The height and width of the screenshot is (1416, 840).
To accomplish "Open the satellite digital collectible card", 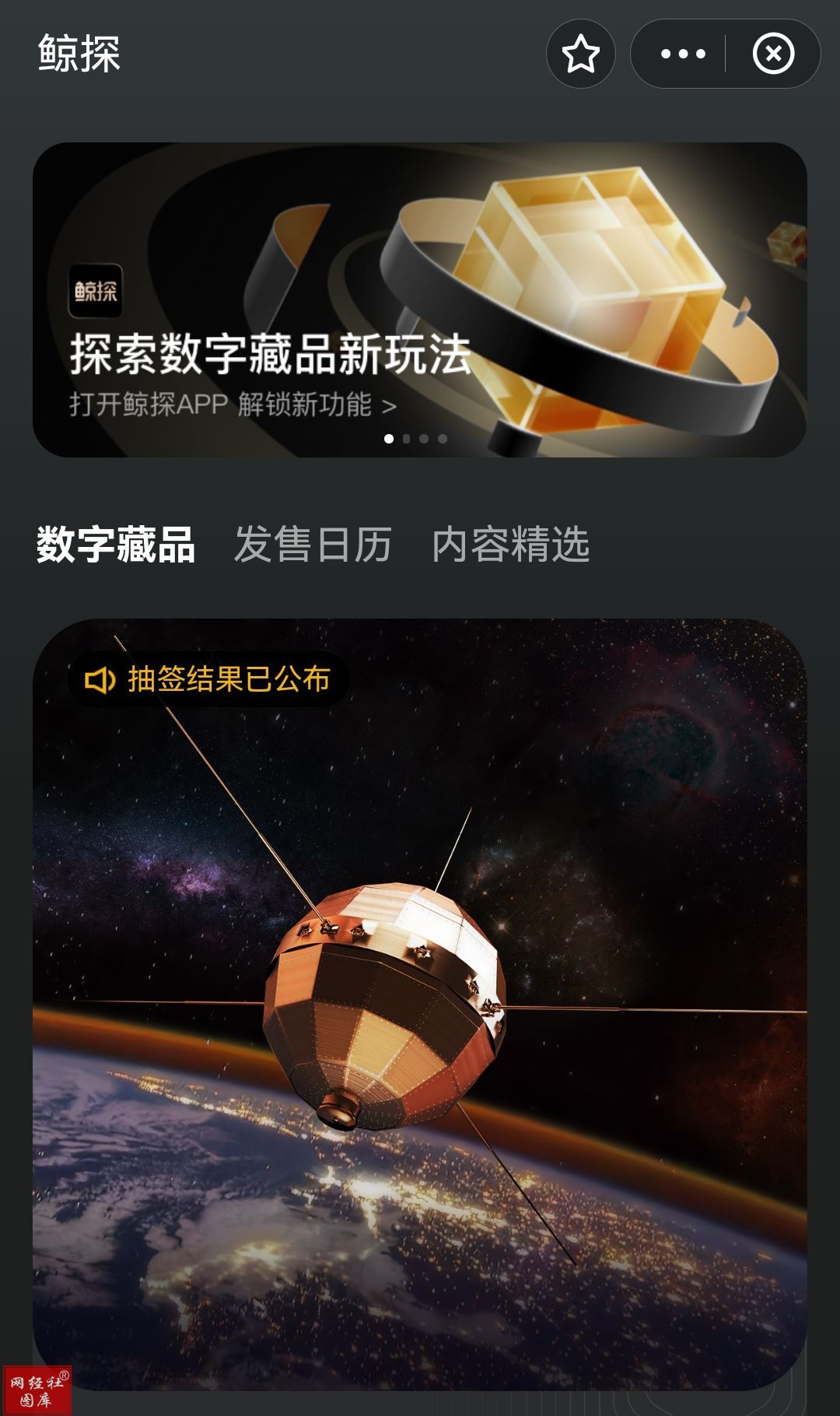I will tap(419, 1004).
